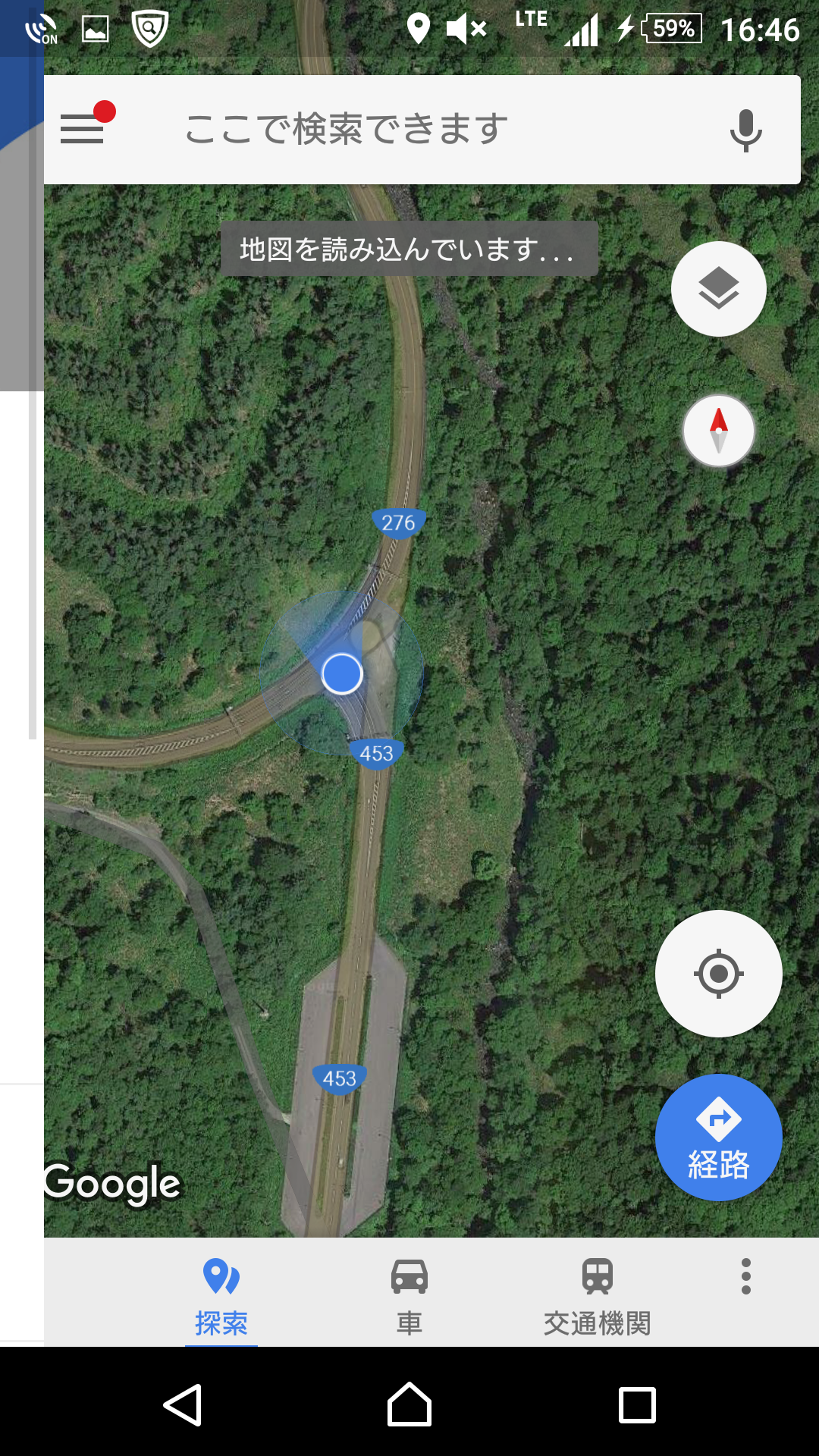Open the hamburger menu drawer
The height and width of the screenshot is (1456, 819).
(x=82, y=129)
